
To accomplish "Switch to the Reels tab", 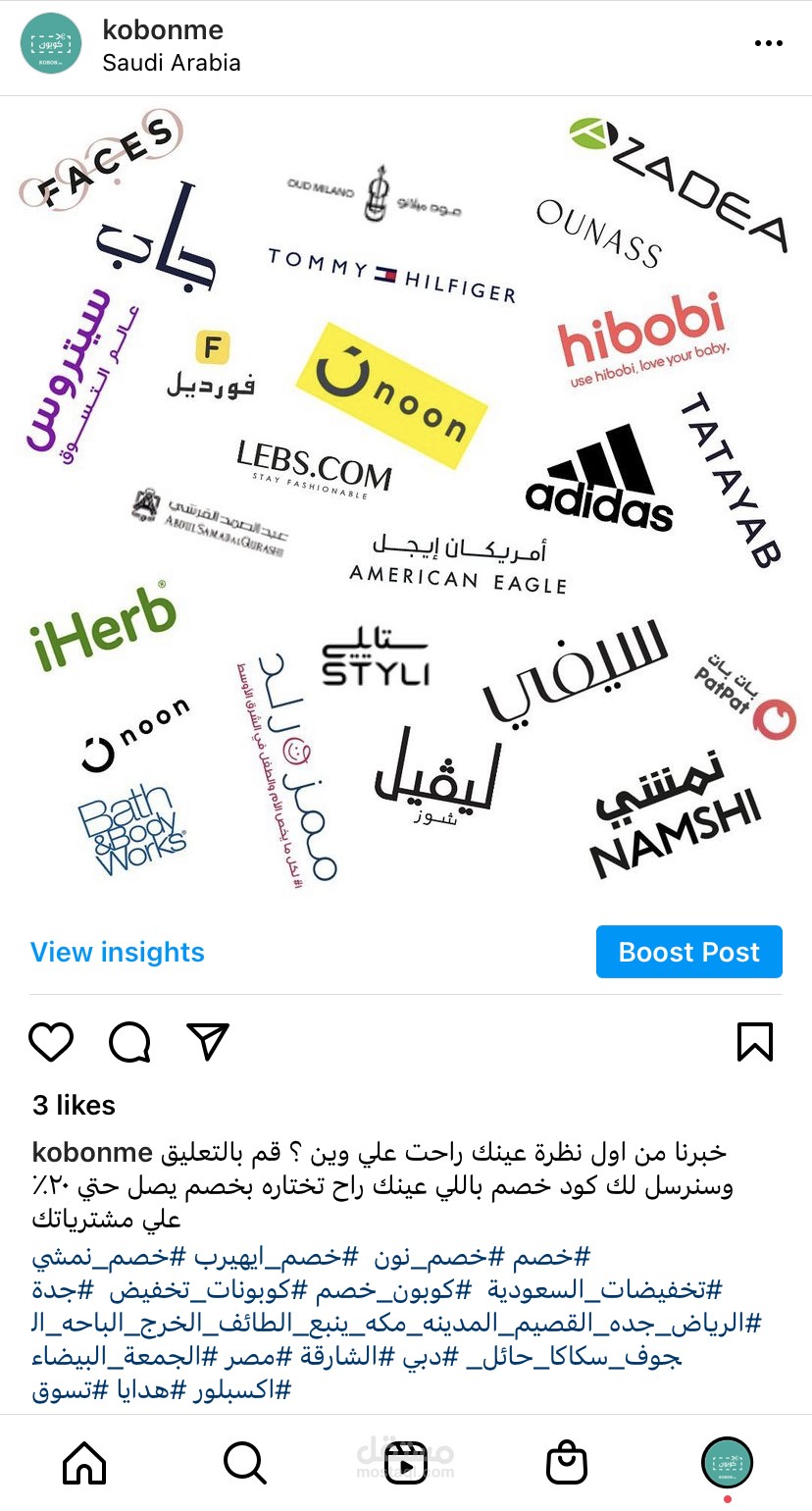I will click(x=405, y=1463).
